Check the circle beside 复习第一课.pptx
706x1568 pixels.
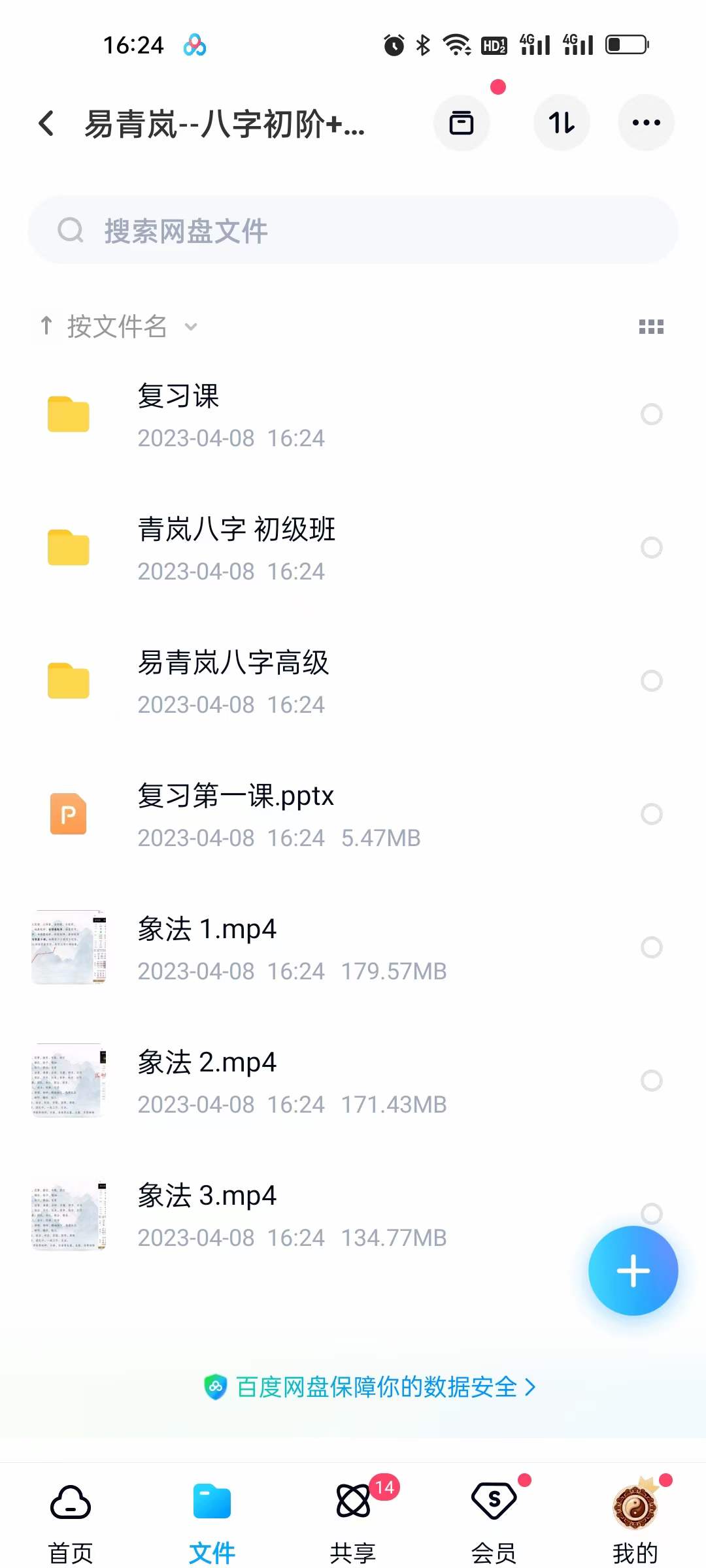click(x=652, y=815)
